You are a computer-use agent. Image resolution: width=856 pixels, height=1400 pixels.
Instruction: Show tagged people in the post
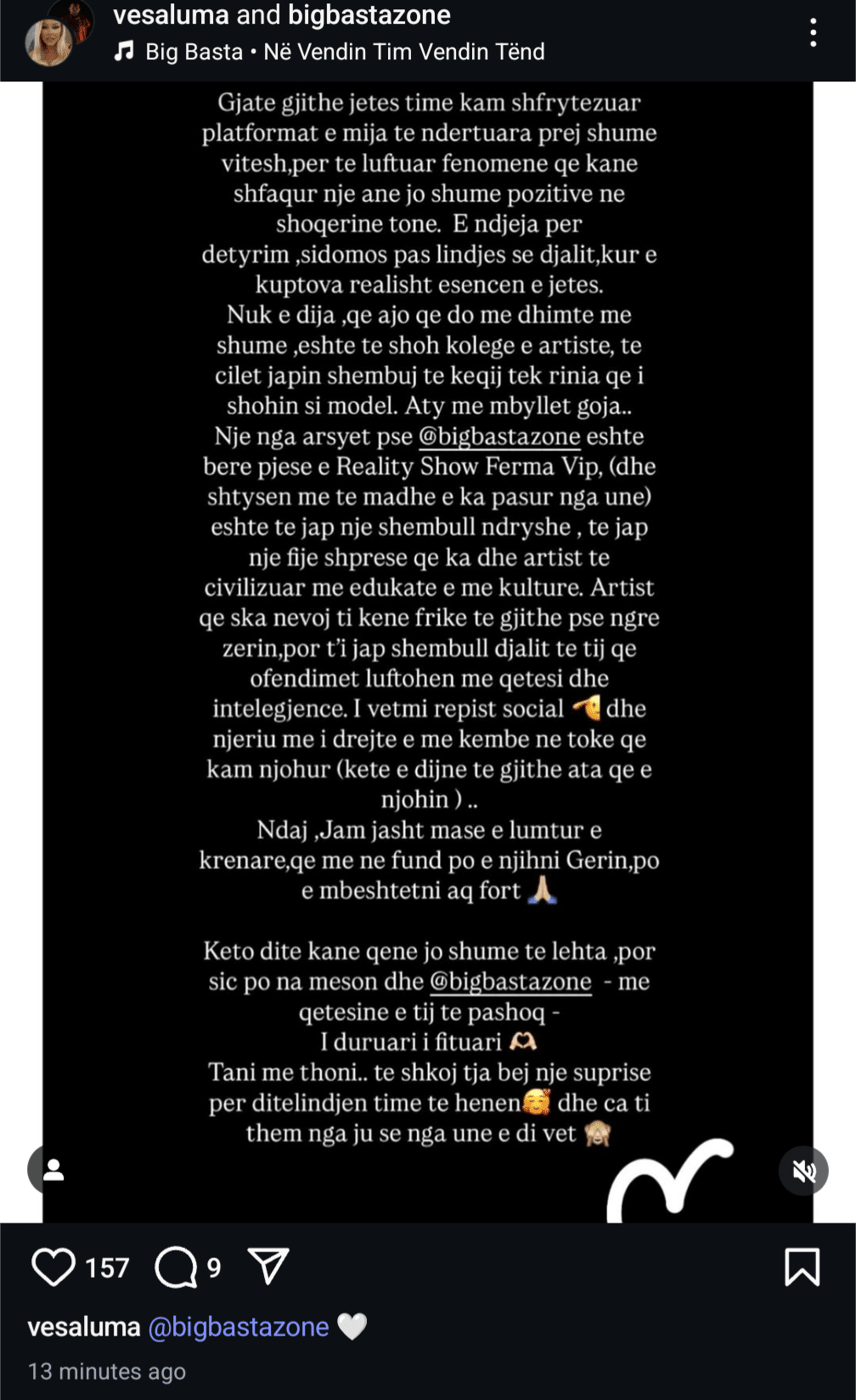(53, 1170)
